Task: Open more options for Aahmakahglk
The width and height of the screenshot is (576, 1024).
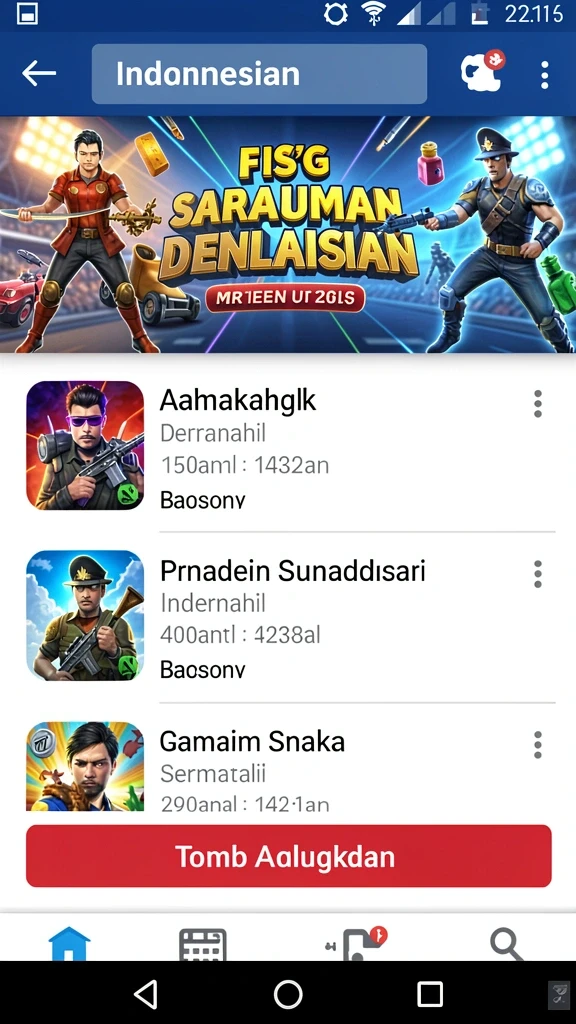Action: [537, 404]
